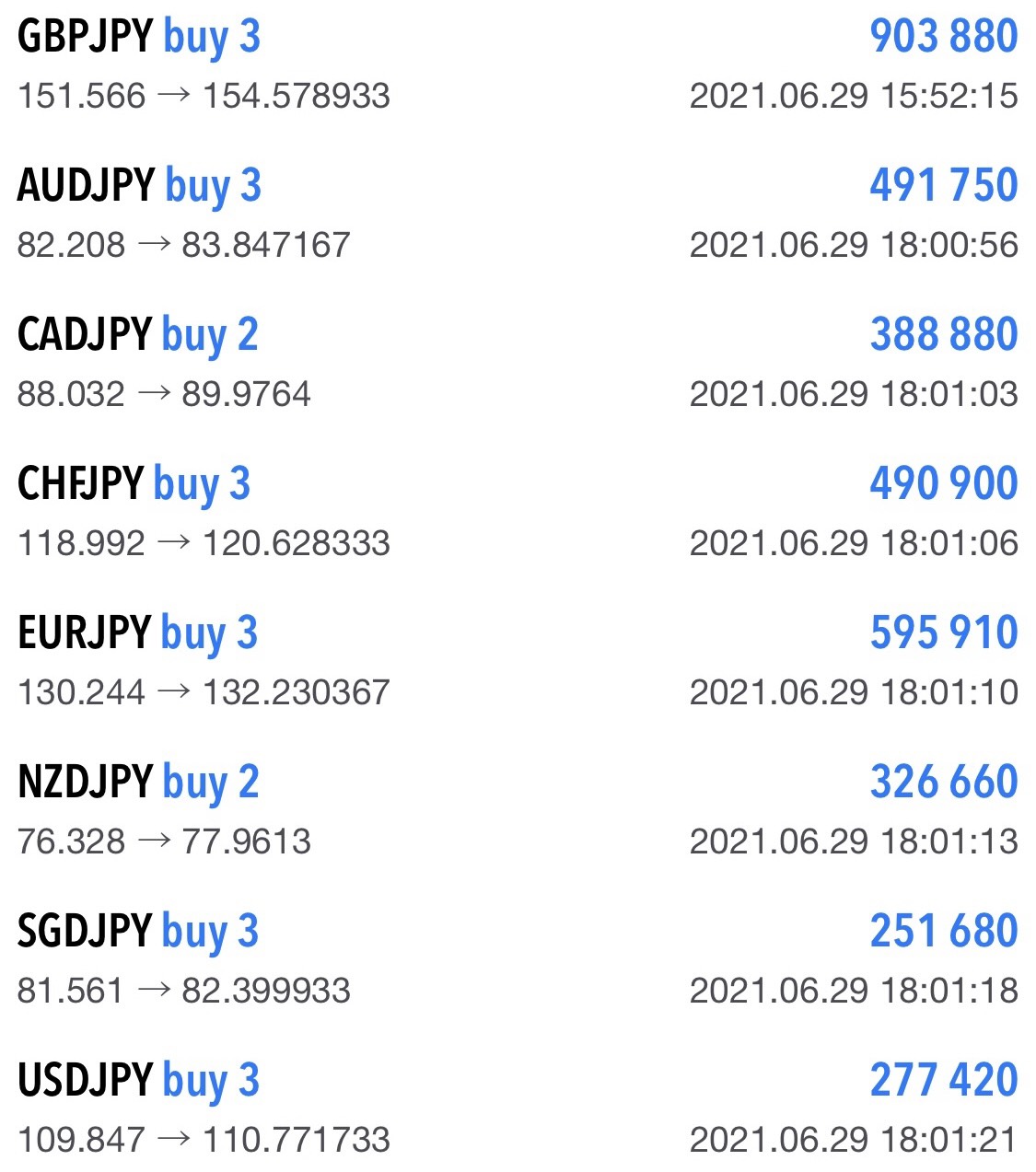Tap the CHFJPY buy 3 position
Image resolution: width=1036 pixels, height=1172 pixels.
[x=516, y=513]
